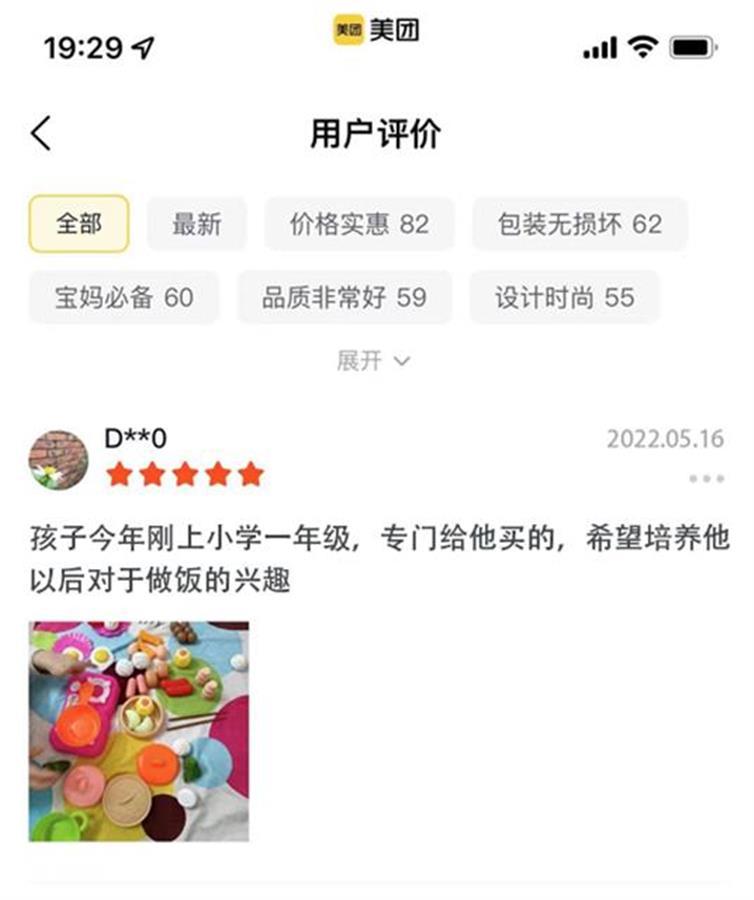Select the 设计时尚 55 tag
This screenshot has width=754, height=900.
pos(564,297)
